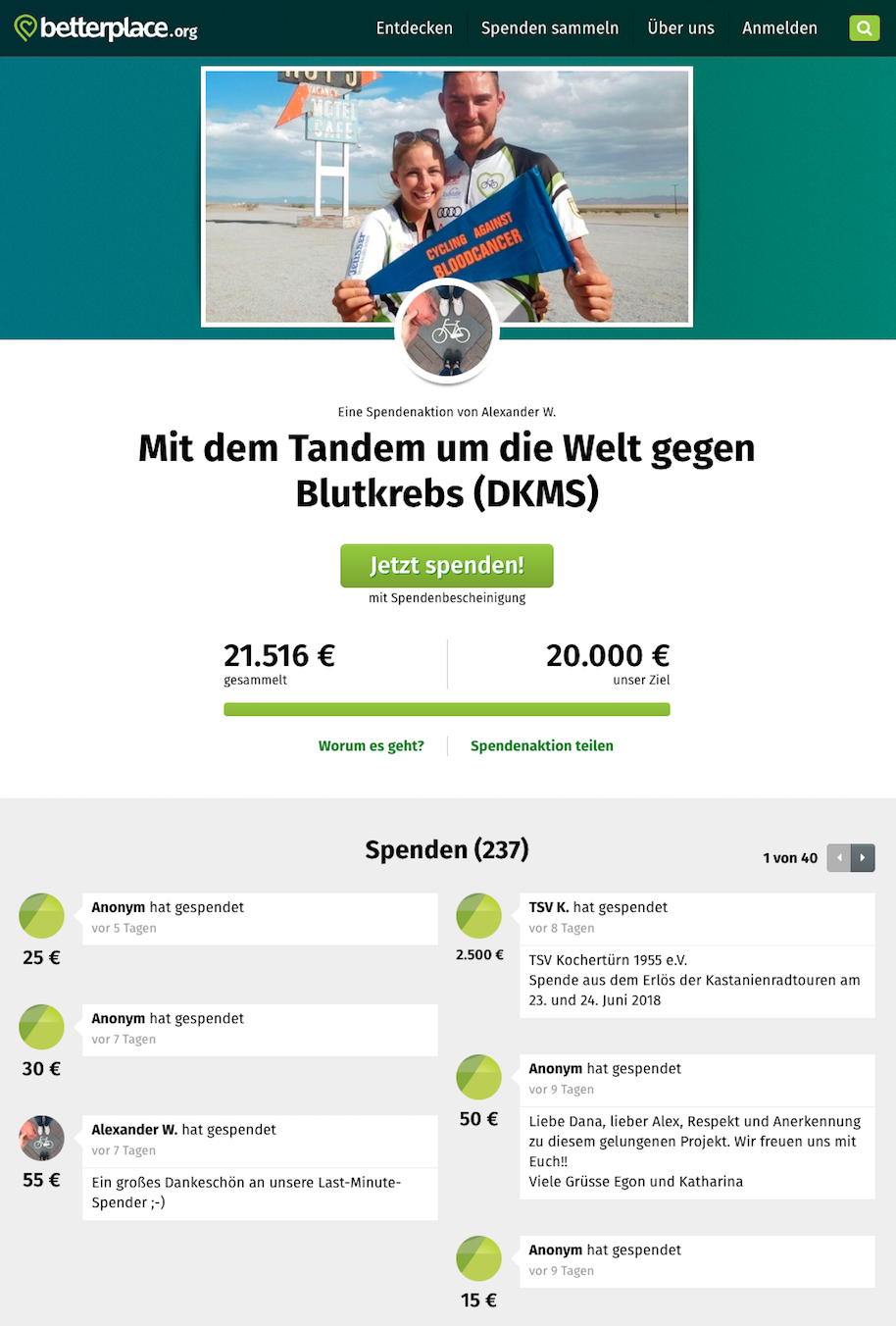
Task: Go to the betterplace.org homepage logo
Action: (x=106, y=28)
